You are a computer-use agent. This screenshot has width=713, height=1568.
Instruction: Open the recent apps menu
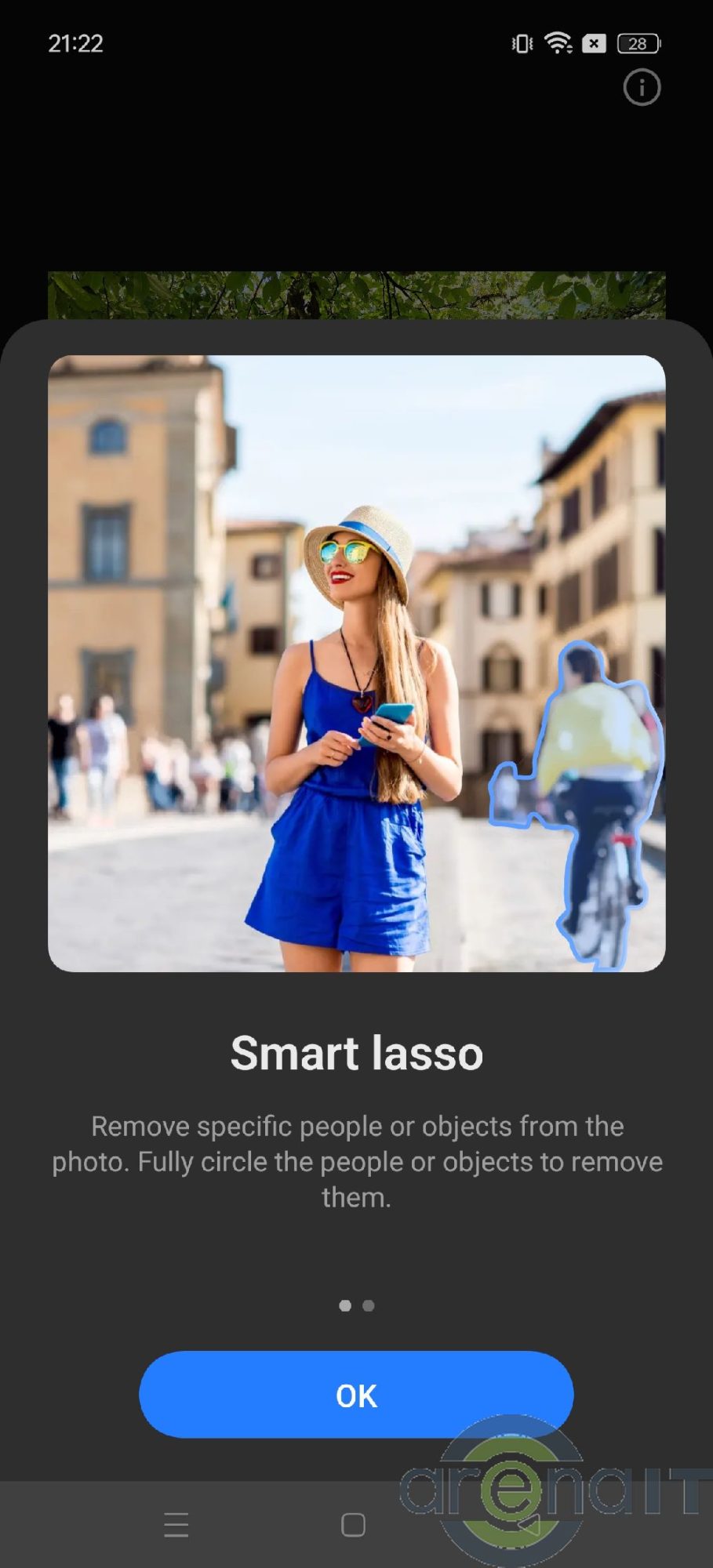(176, 1525)
